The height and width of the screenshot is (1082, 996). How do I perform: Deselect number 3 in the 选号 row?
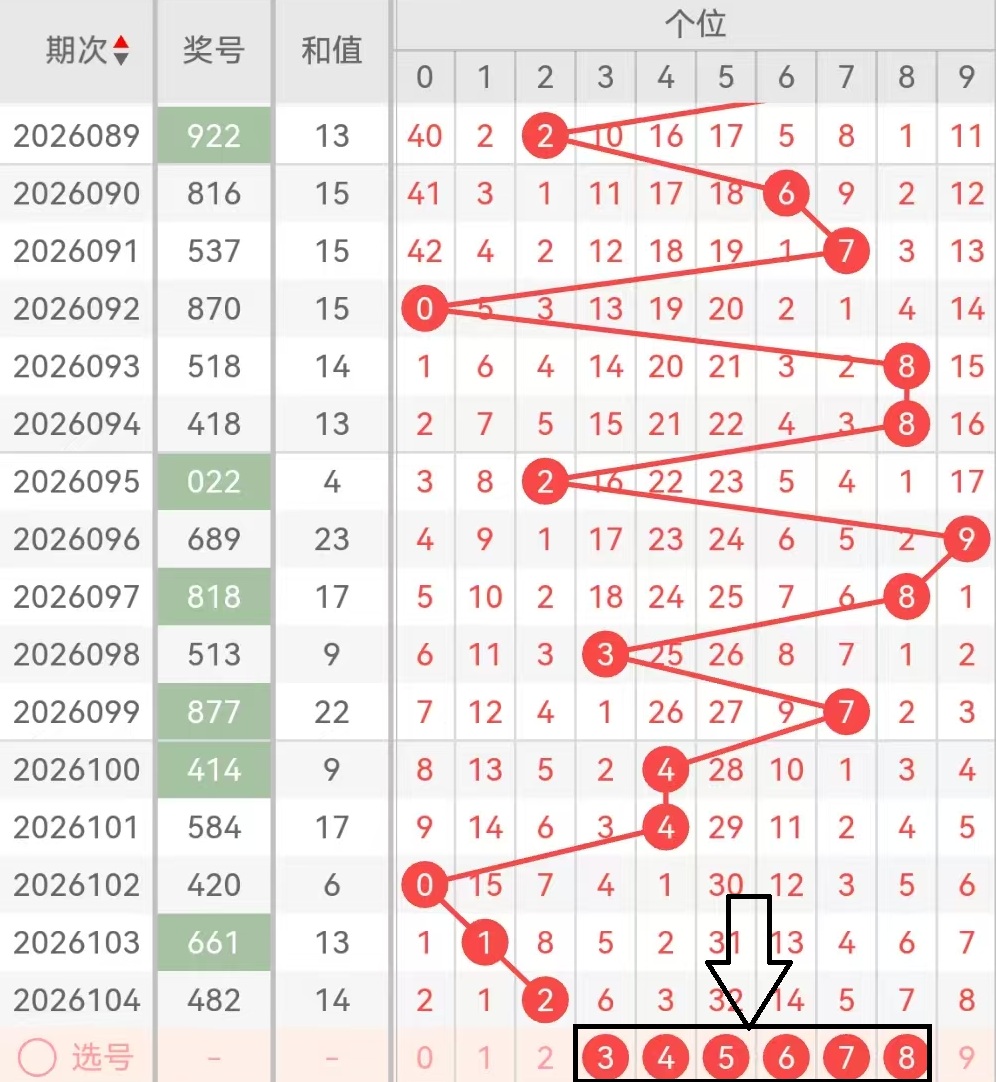pyautogui.click(x=605, y=1057)
